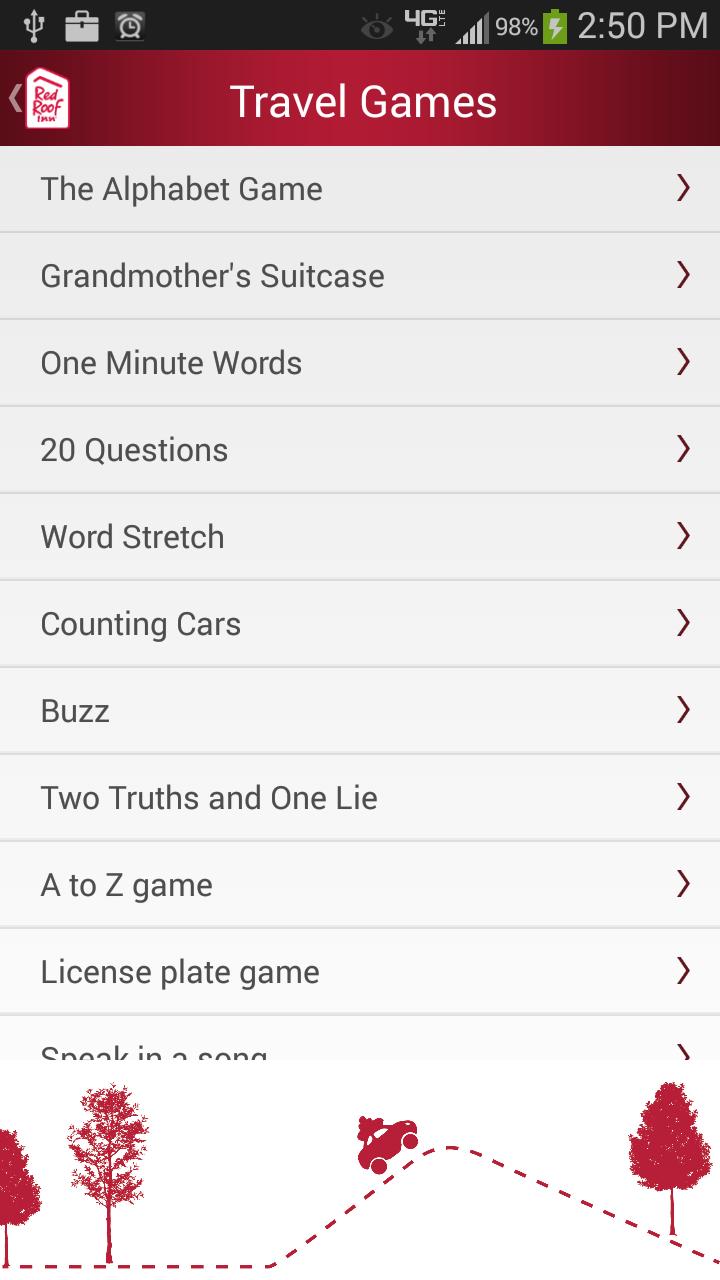
Task: Select Grandmother's Suitcase game
Action: point(360,276)
